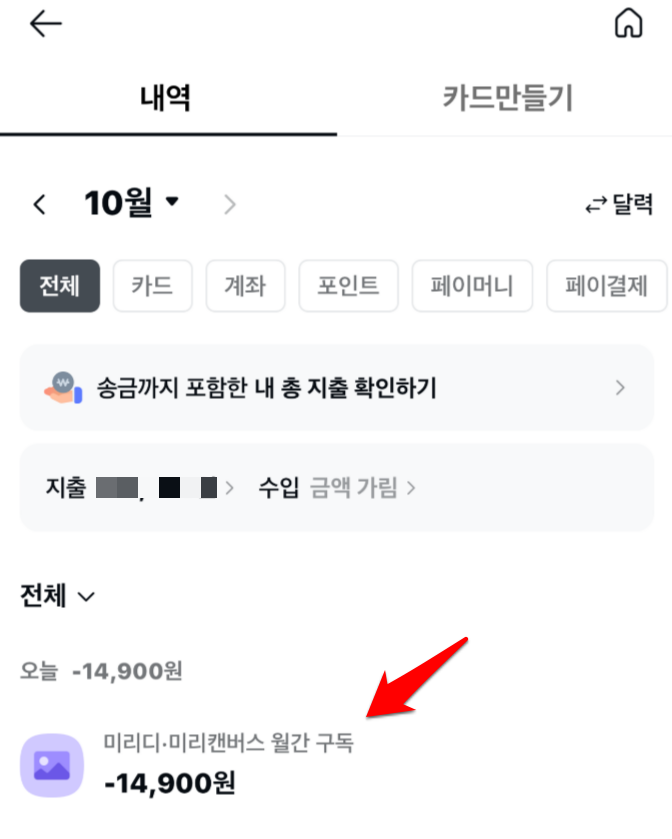Viewport: 672px width, 839px height.
Task: Filter by 페이머니
Action: coord(472,286)
